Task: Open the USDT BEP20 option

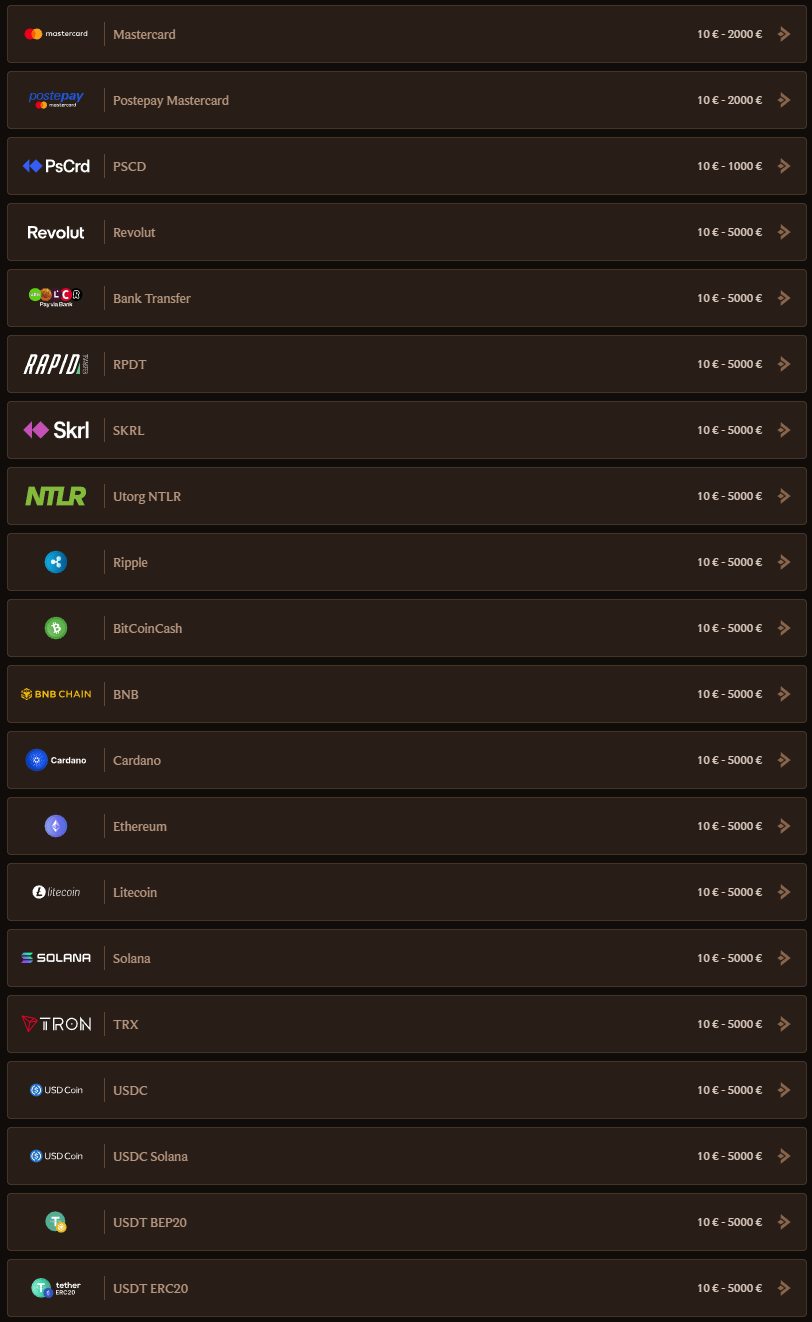Action: 406,1222
